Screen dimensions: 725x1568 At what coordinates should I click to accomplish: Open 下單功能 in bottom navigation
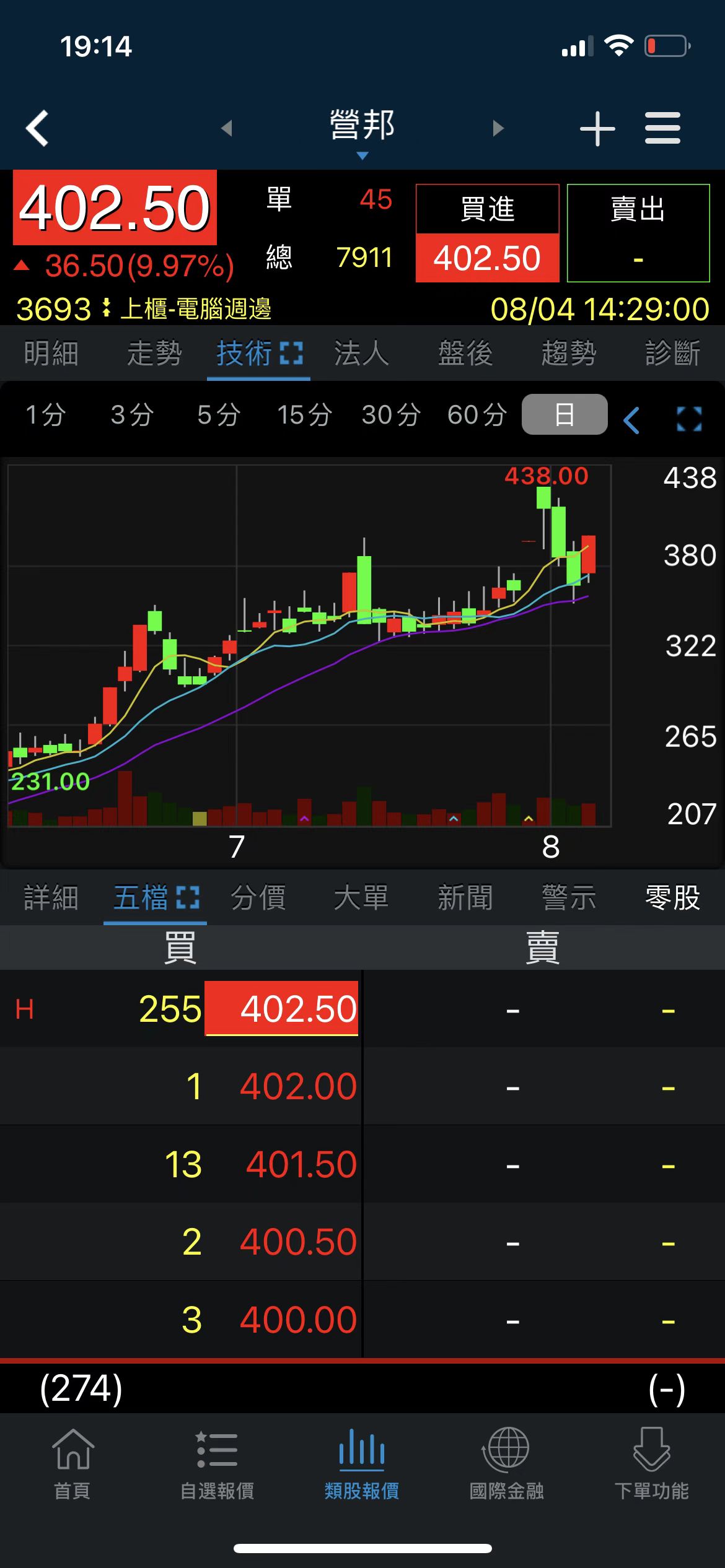pos(651,1464)
